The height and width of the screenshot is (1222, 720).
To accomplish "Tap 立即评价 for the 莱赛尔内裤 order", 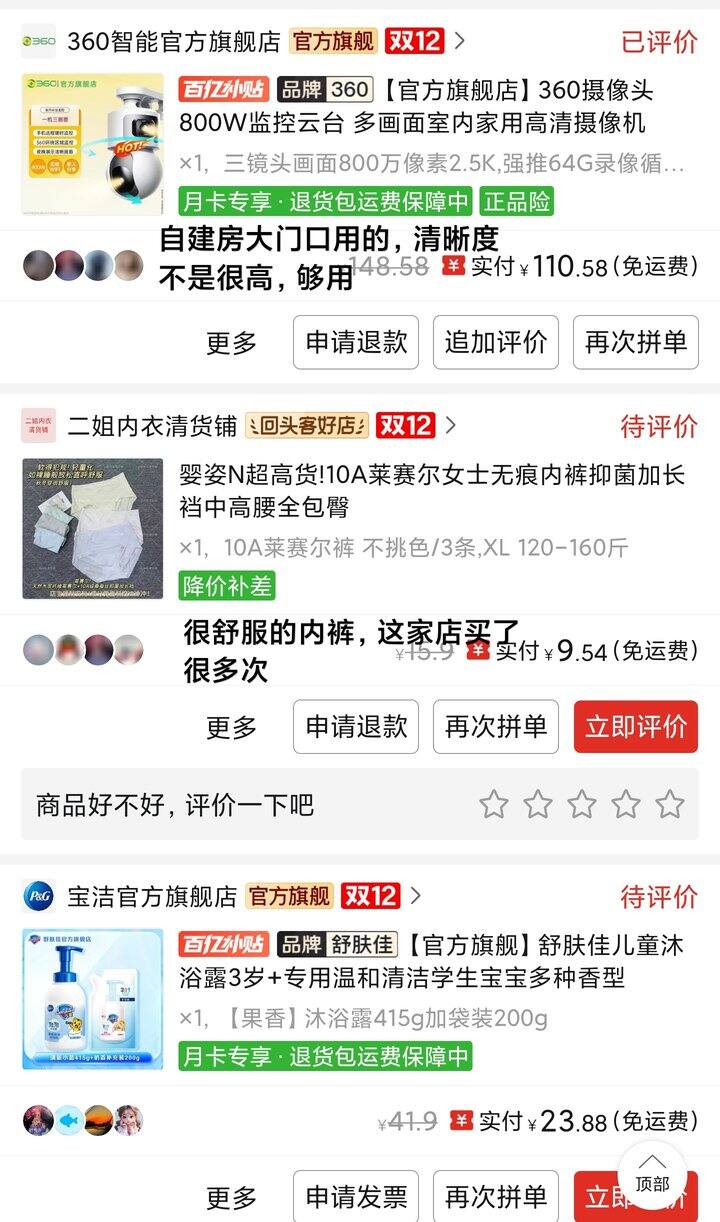I will pyautogui.click(x=636, y=727).
